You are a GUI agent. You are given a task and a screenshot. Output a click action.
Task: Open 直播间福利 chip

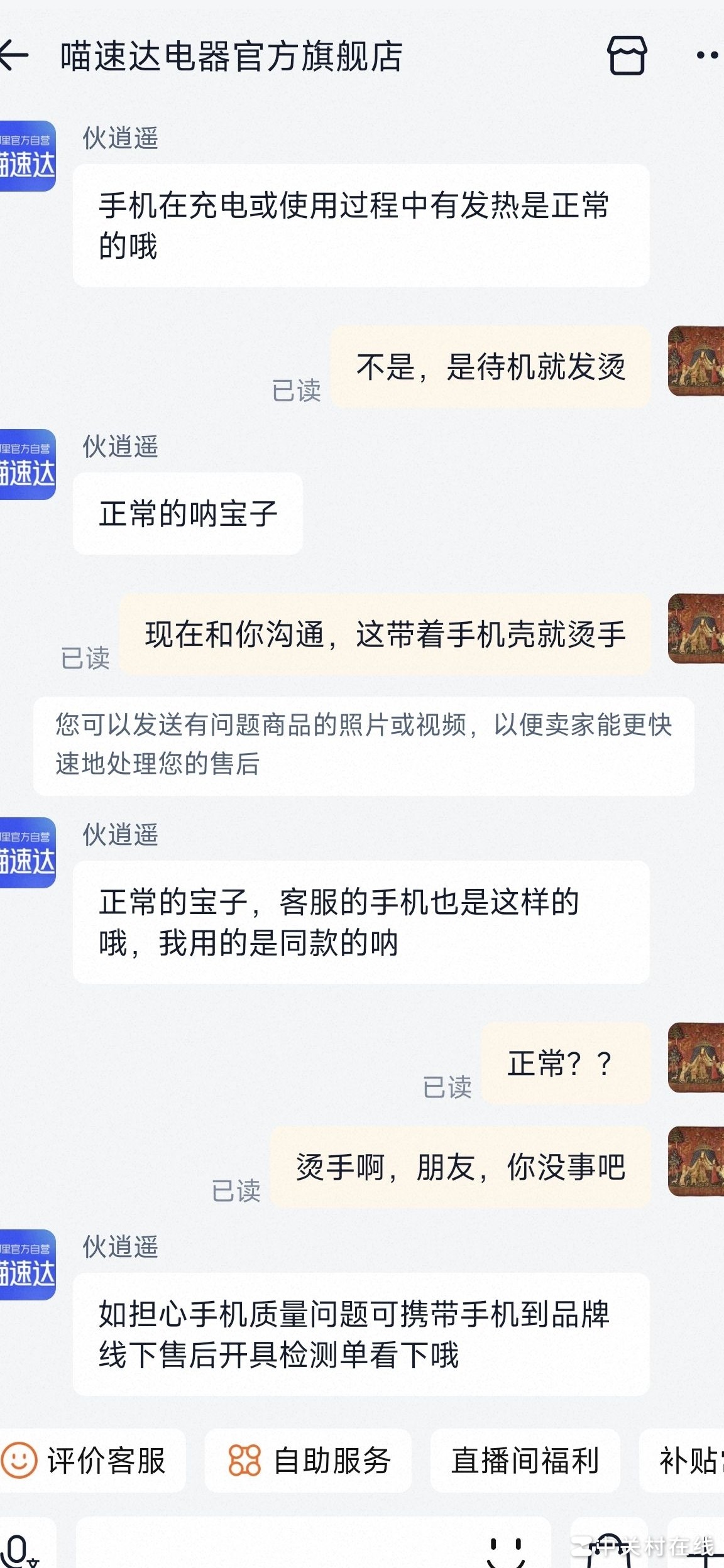525,1461
